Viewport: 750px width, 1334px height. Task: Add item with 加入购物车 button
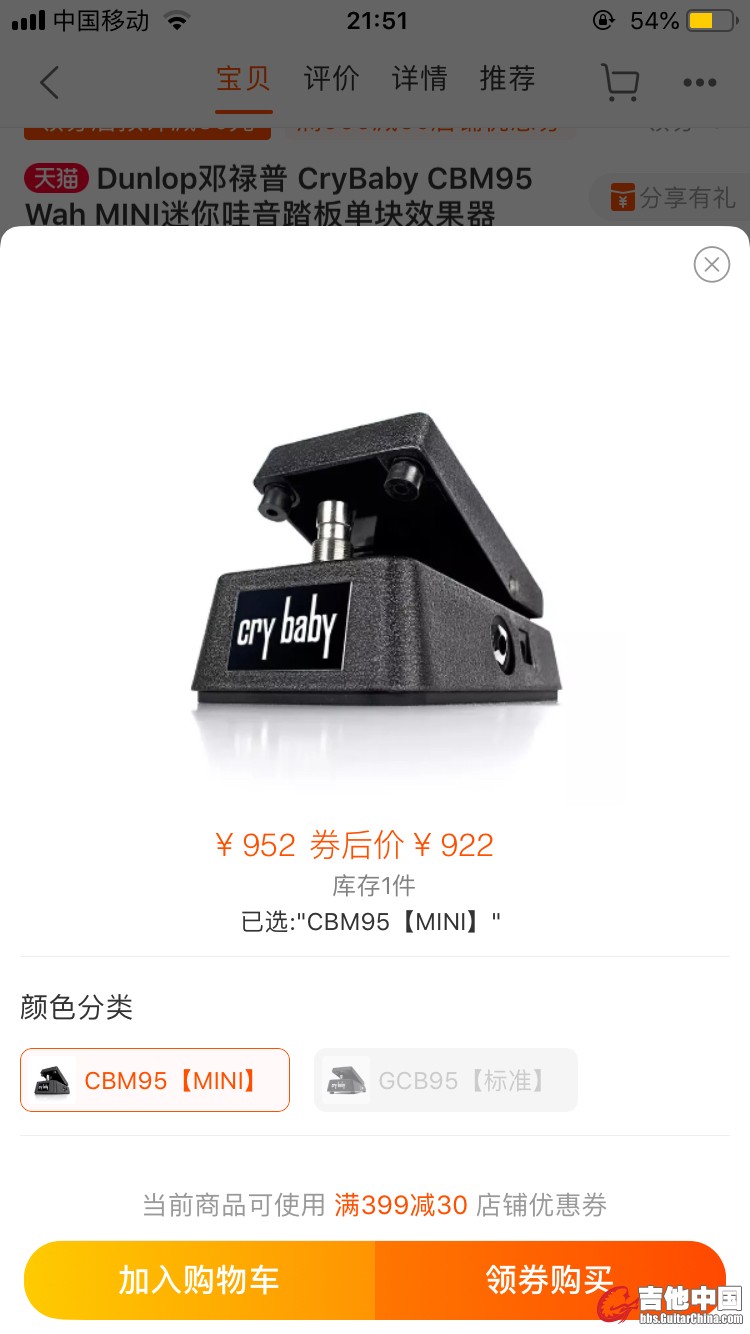[x=199, y=1280]
